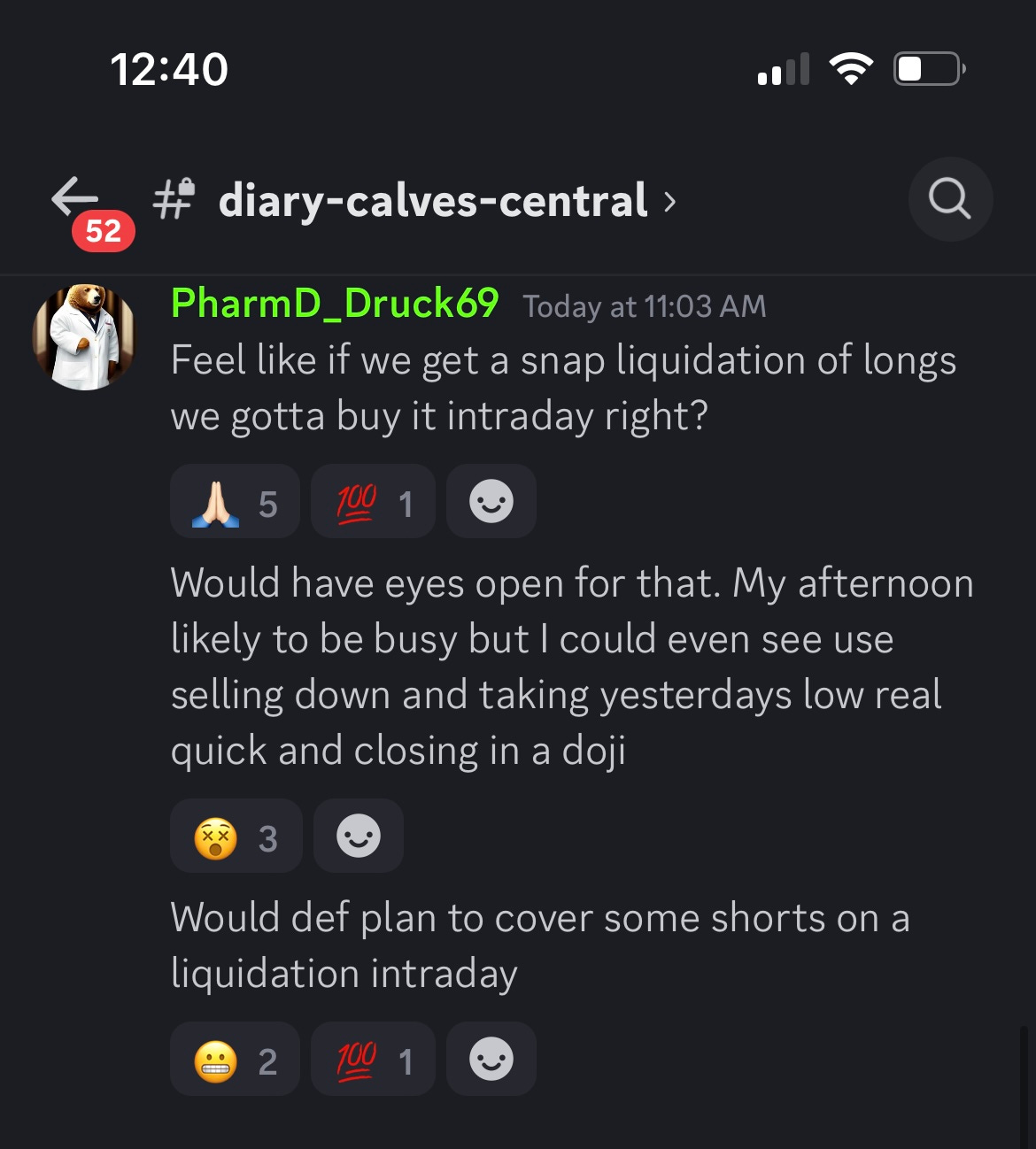The width and height of the screenshot is (1036, 1149).
Task: Add new reaction to the doji message
Action: 359,837
